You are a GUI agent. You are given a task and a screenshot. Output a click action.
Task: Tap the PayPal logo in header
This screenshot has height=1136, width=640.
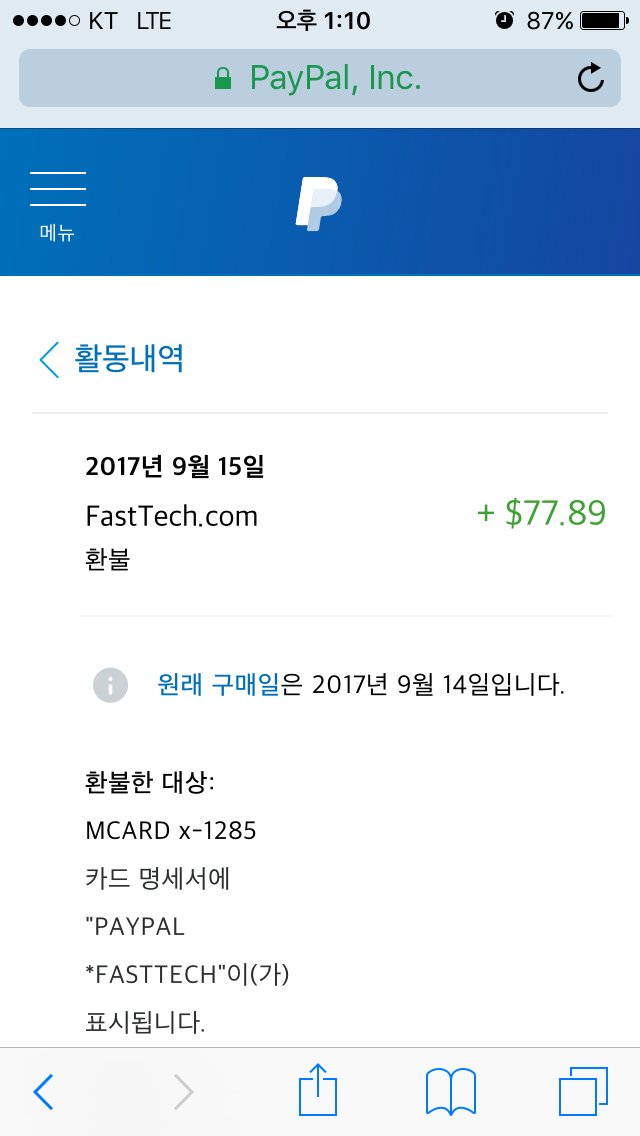pyautogui.click(x=318, y=204)
